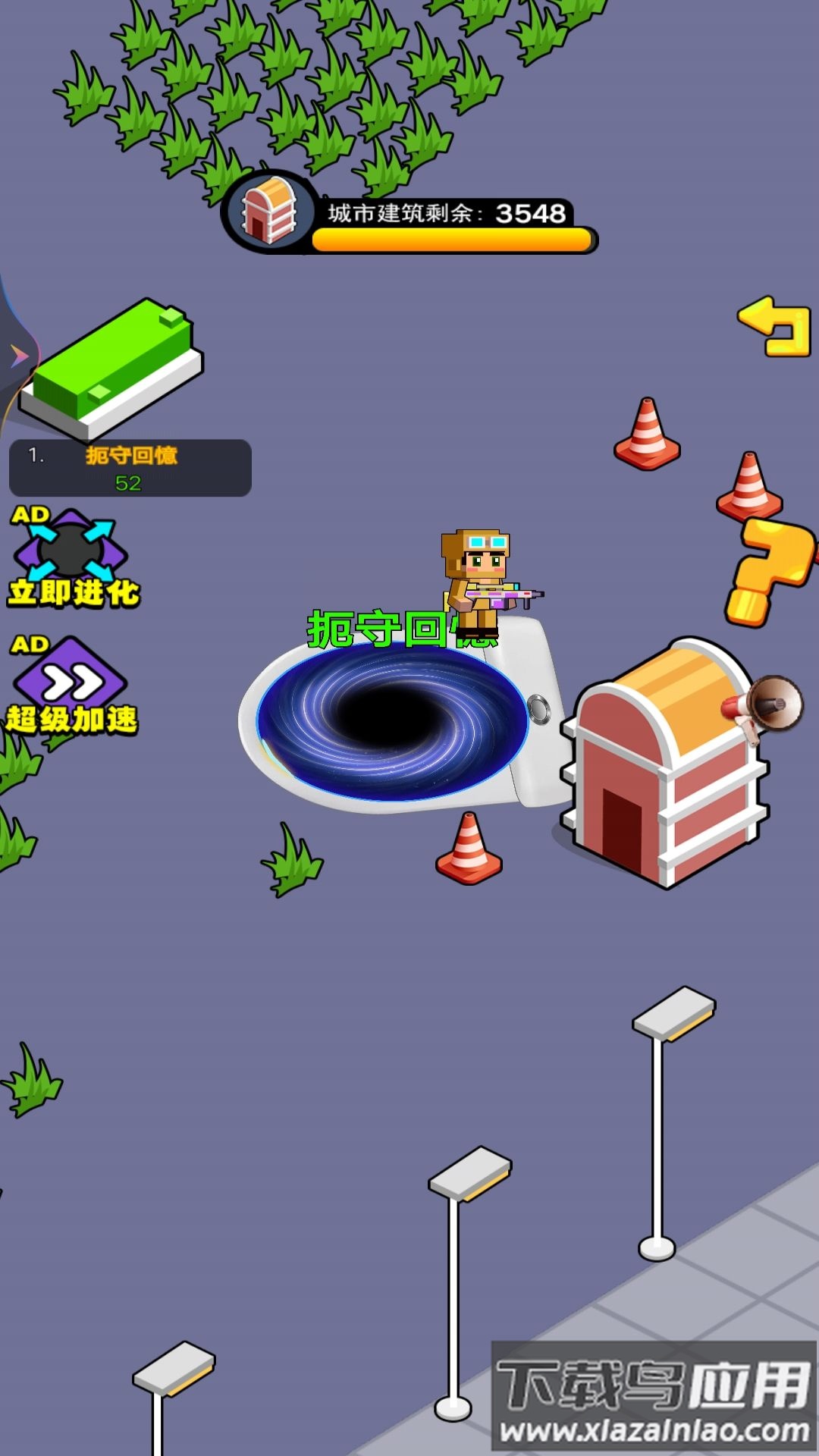The image size is (819, 1456).
Task: Activate the 超级加速 ad boost
Action: point(71,686)
